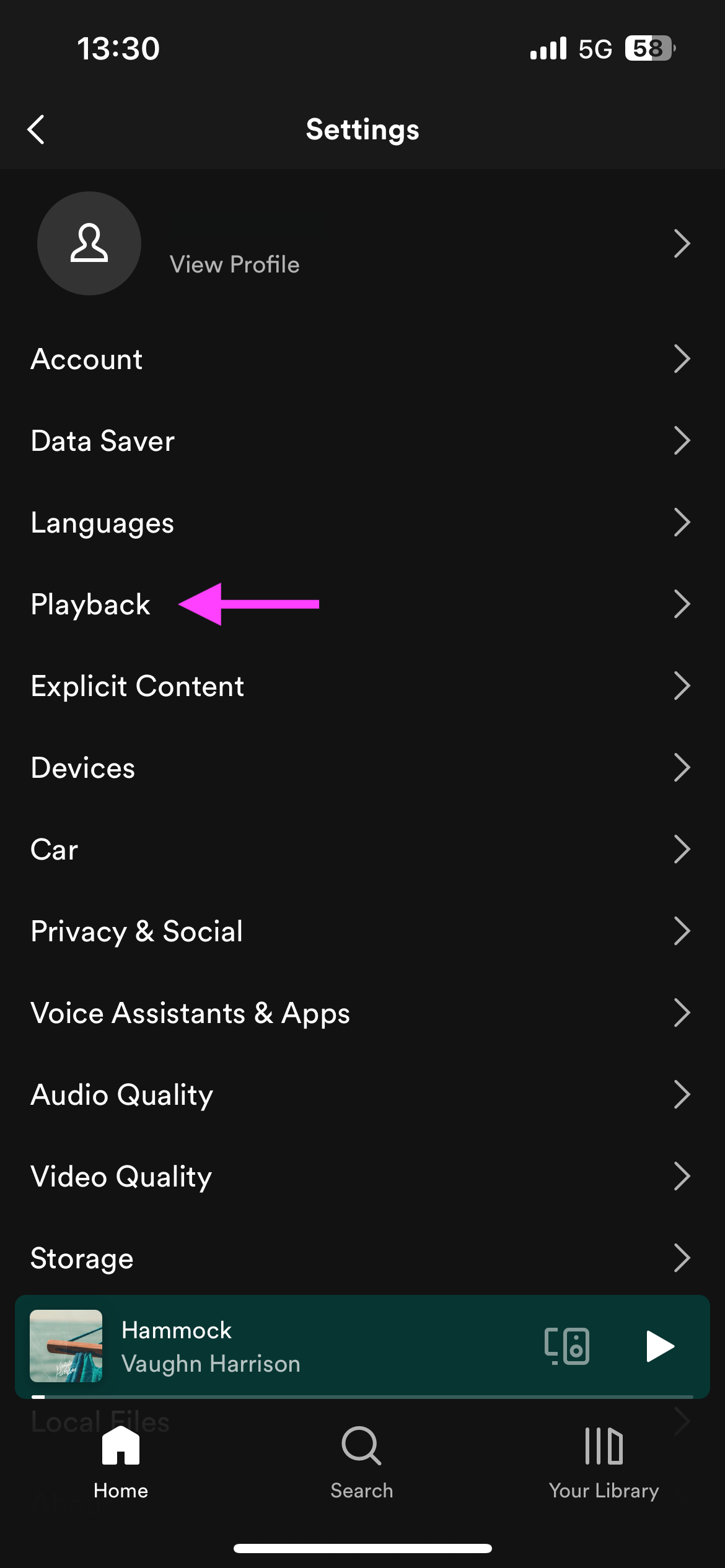Switch to the Search tab
Screen dimensions: 725x1568
pos(362,1463)
